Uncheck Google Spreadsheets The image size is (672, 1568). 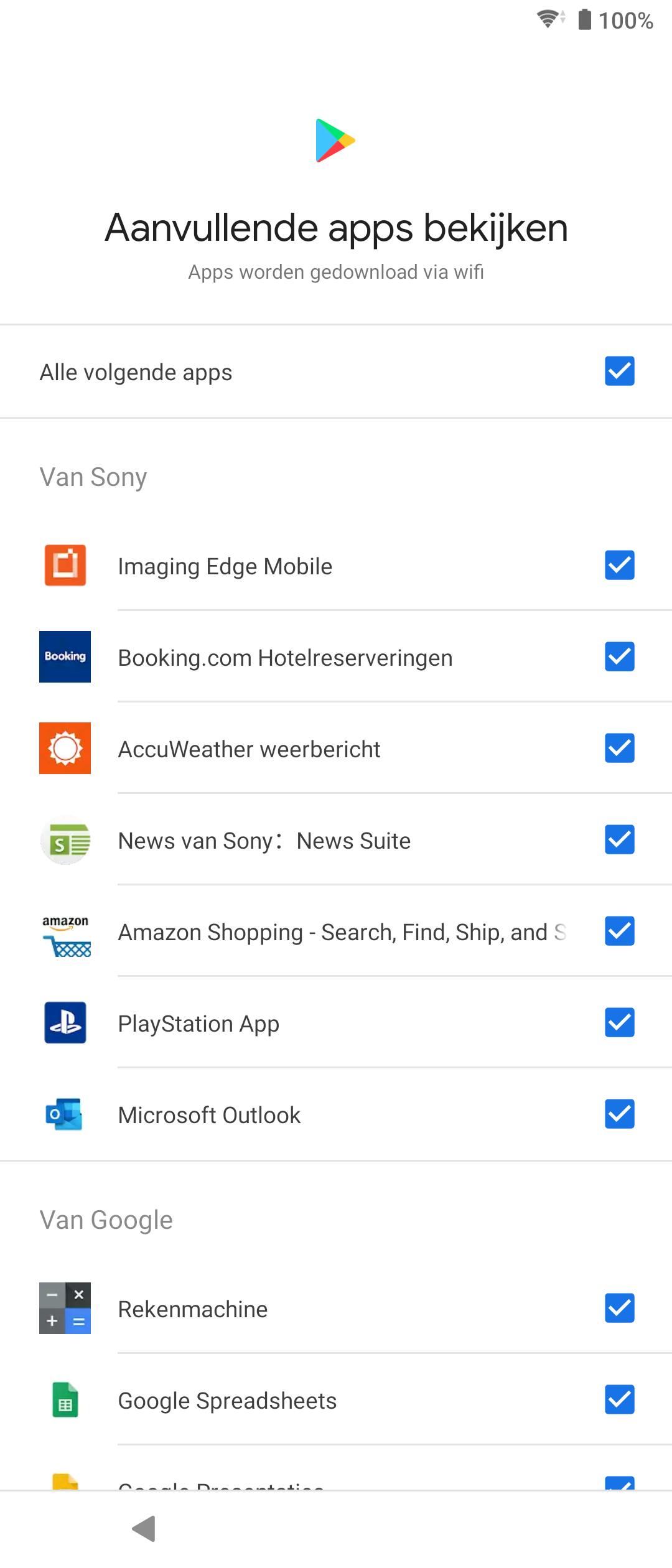click(x=619, y=1399)
